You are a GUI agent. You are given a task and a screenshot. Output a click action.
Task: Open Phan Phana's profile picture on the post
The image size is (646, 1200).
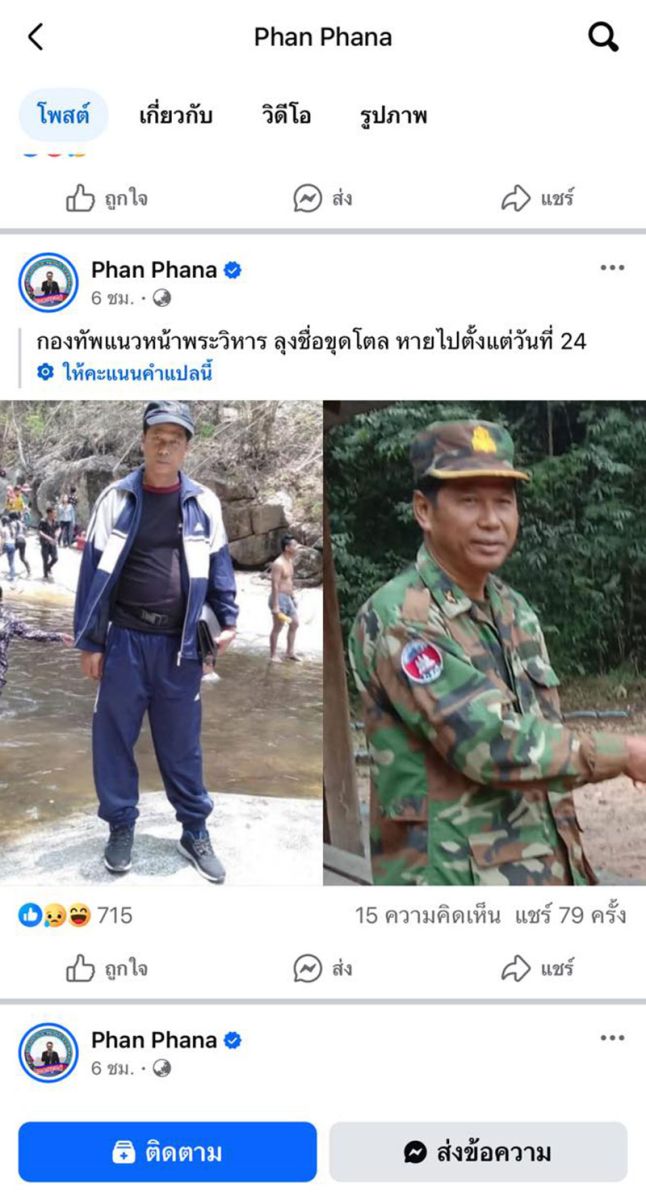tap(48, 282)
